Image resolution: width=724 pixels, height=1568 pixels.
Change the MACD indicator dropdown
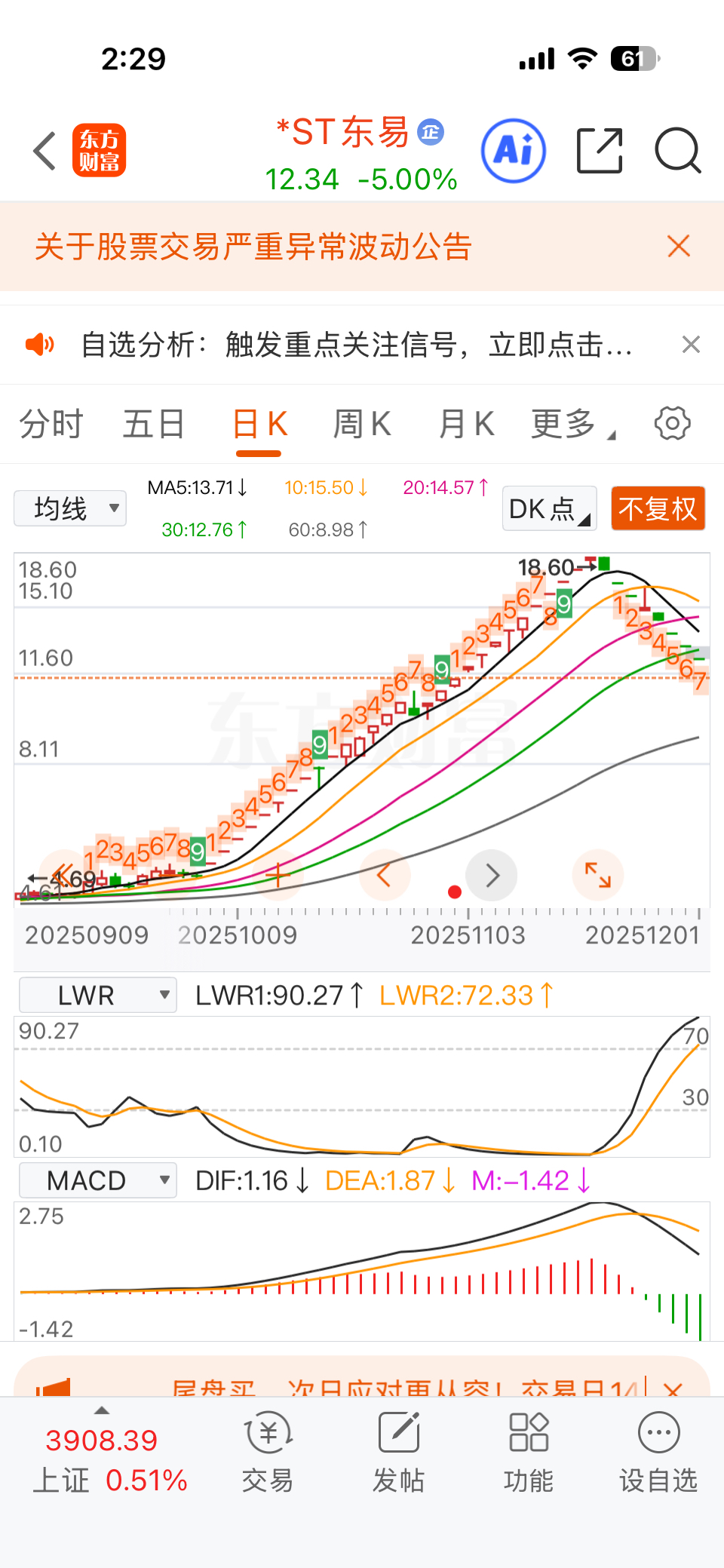tap(98, 1180)
